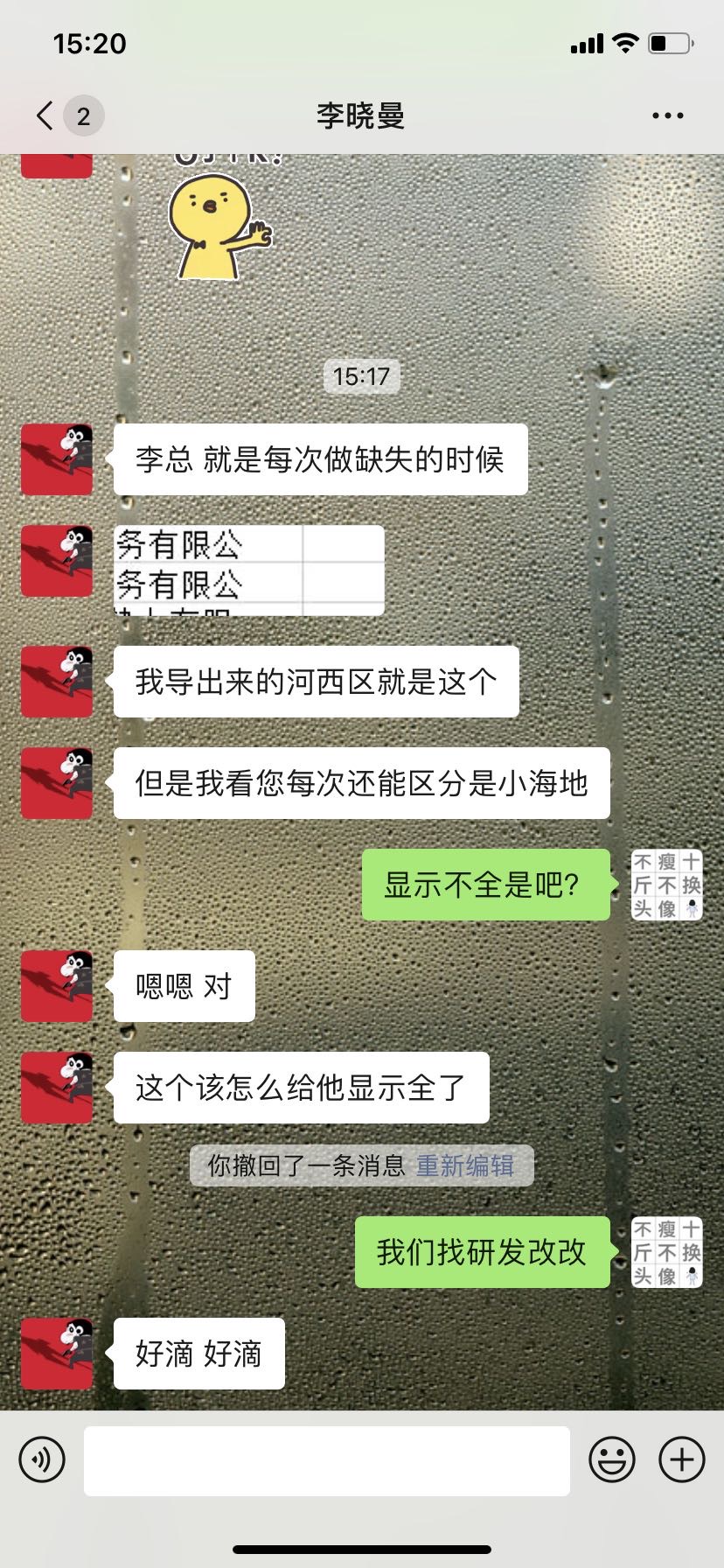Image resolution: width=724 pixels, height=1568 pixels.
Task: Open the spreadsheet image in chat
Action: coord(249,570)
